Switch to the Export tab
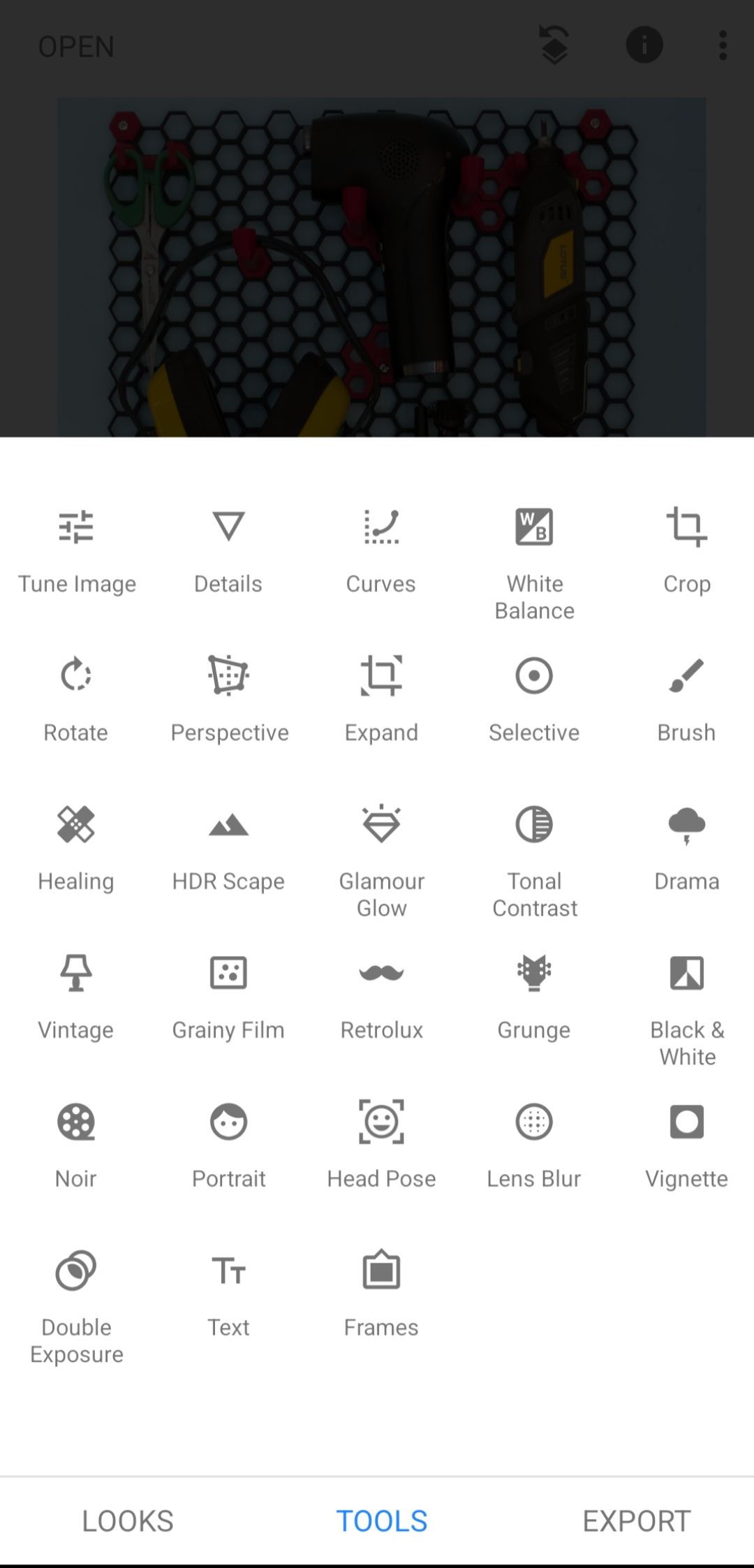Viewport: 754px width, 1568px height. (x=636, y=1521)
